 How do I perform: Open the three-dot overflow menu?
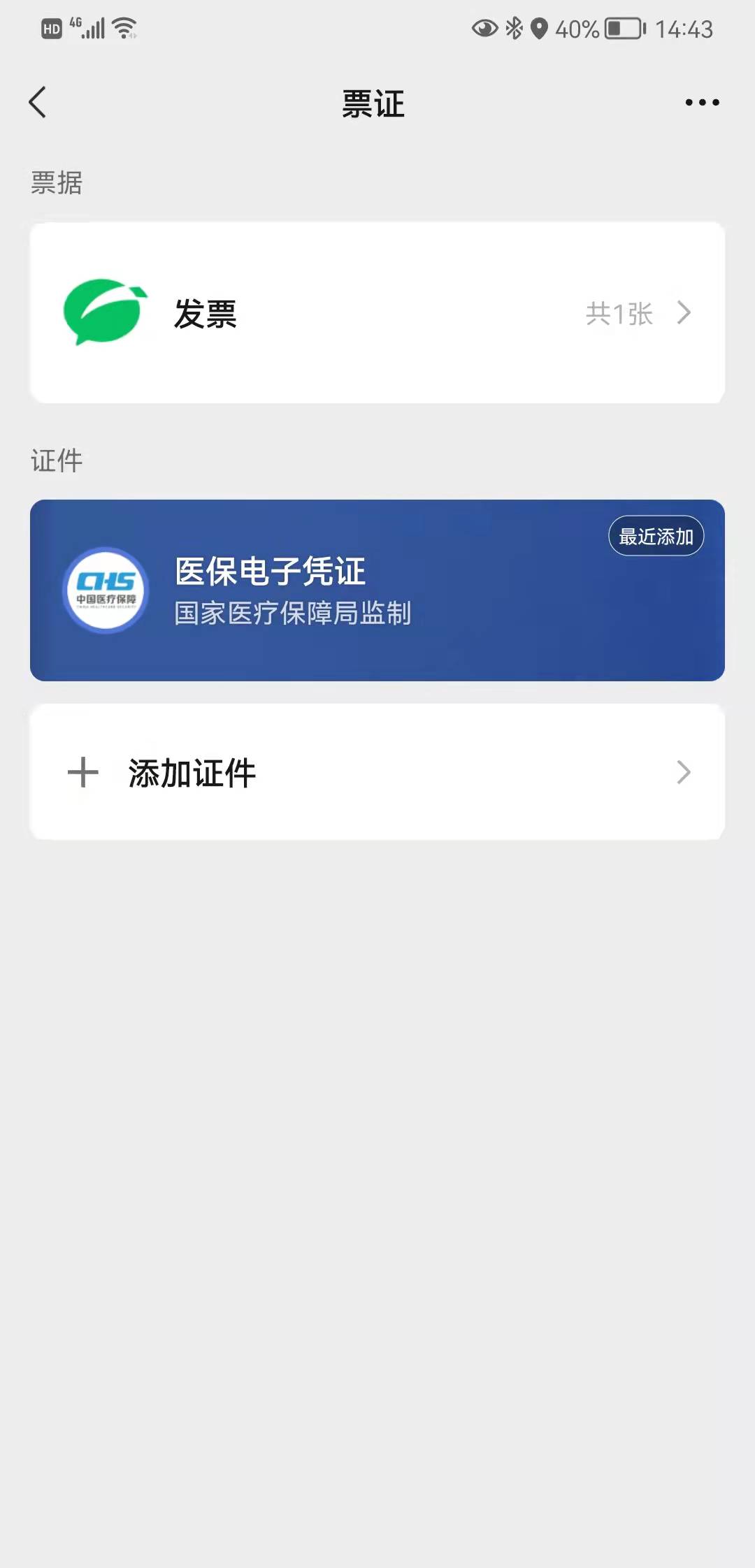[701, 103]
